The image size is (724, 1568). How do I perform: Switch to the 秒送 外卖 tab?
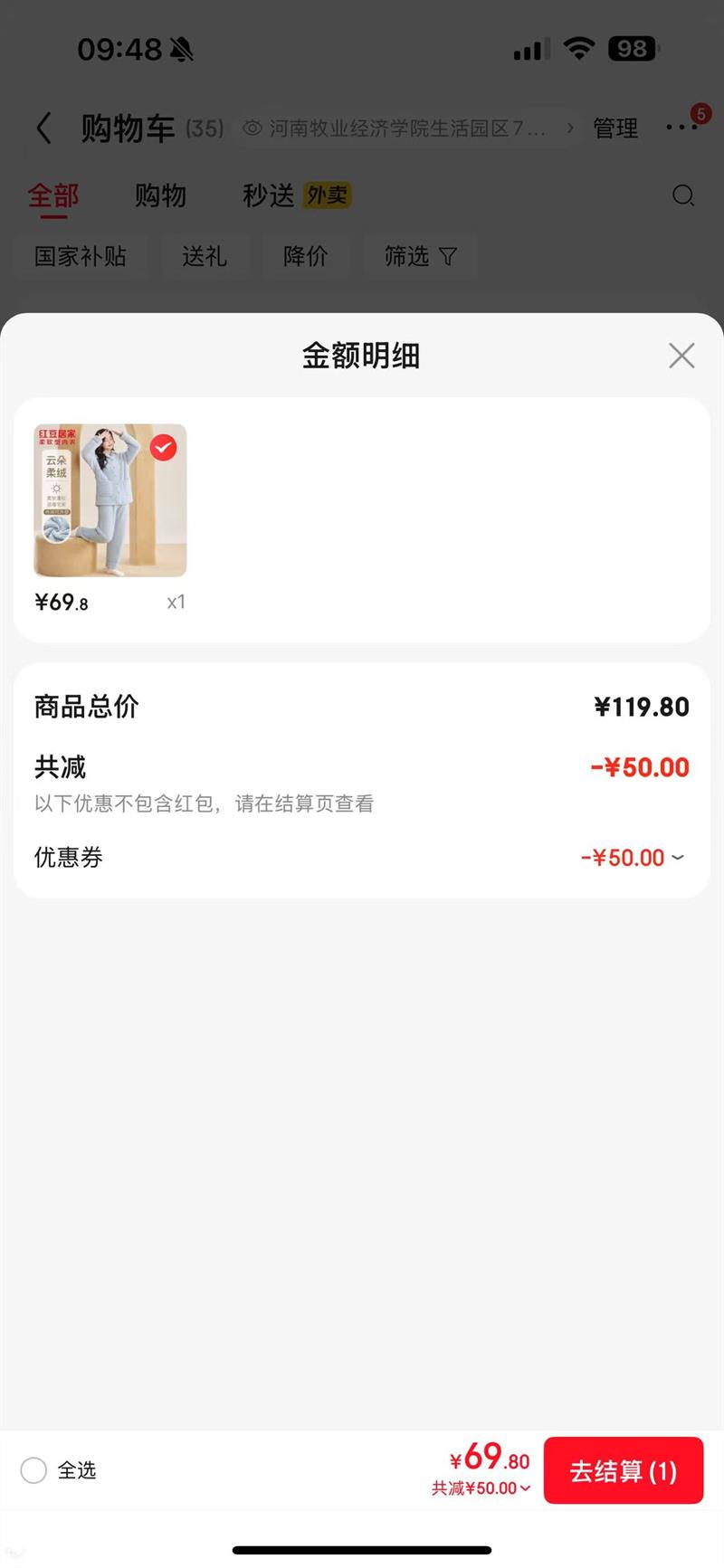296,195
